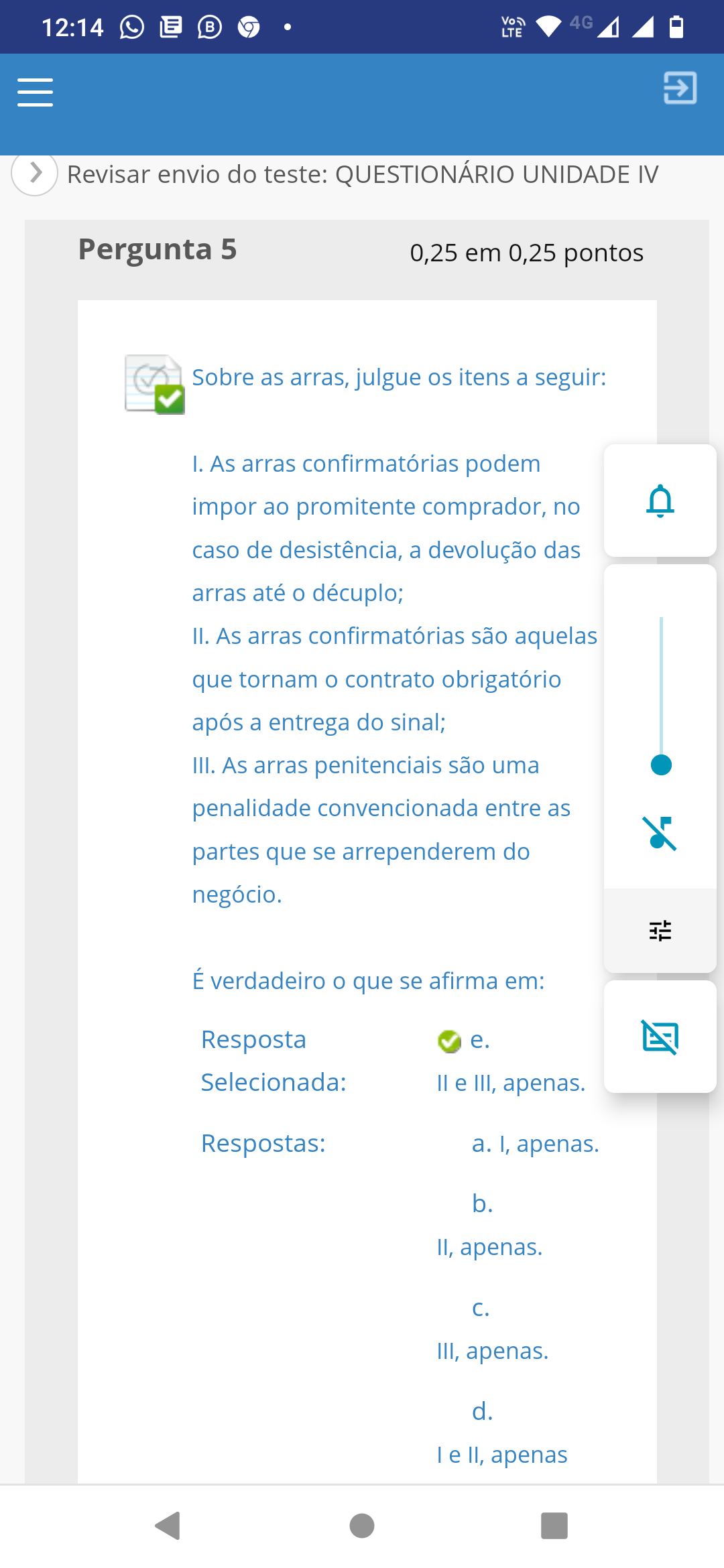This screenshot has width=724, height=1568.
Task: Open recent apps
Action: pyautogui.click(x=554, y=1526)
